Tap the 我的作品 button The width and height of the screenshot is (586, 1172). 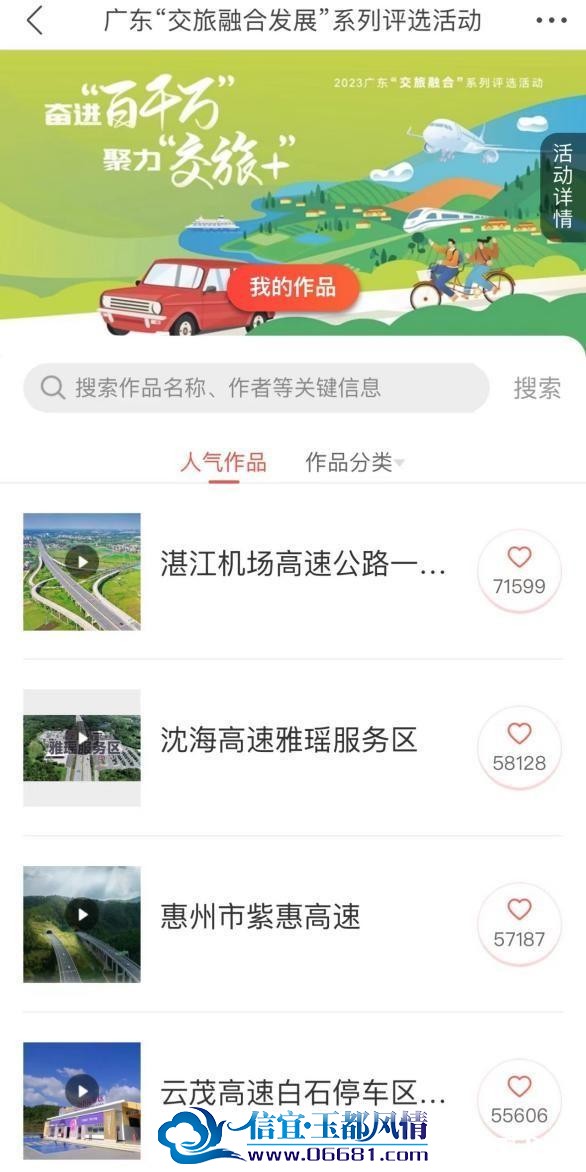(x=293, y=287)
